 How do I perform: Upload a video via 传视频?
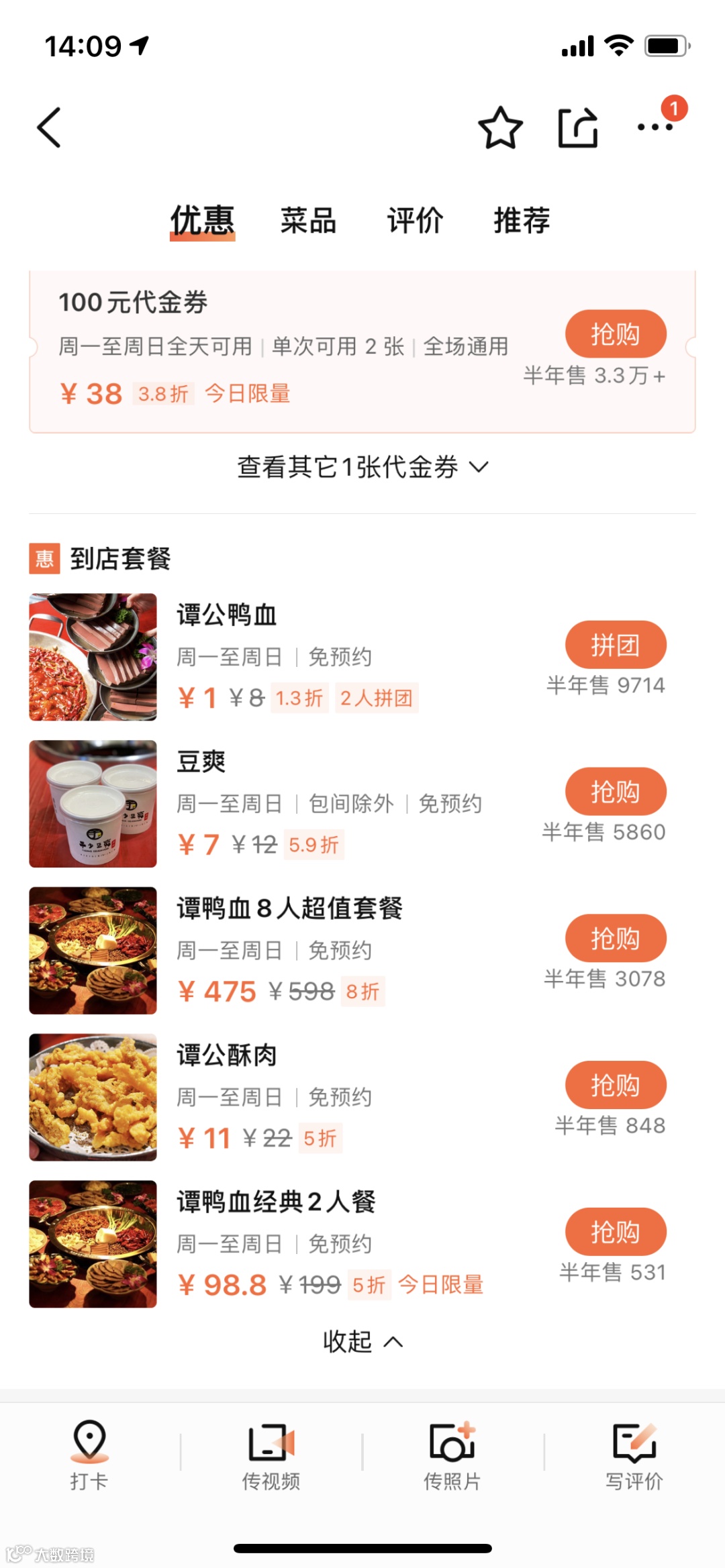(271, 1453)
